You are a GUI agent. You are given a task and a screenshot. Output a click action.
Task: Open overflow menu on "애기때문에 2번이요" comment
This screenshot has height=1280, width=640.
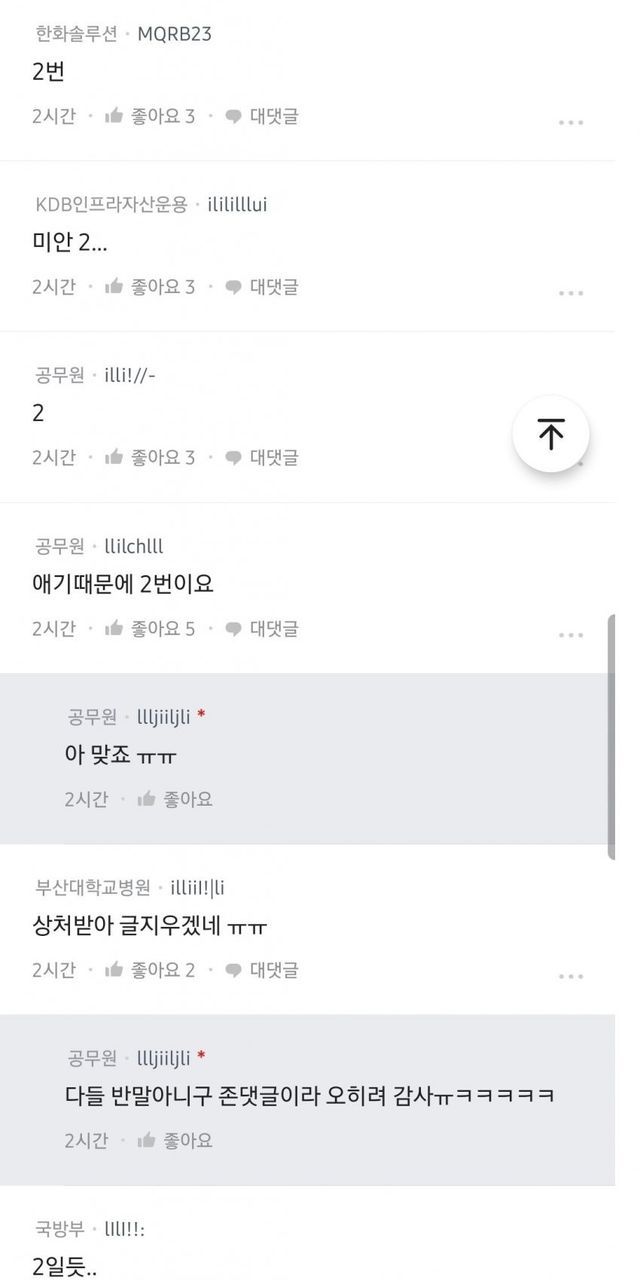point(571,635)
